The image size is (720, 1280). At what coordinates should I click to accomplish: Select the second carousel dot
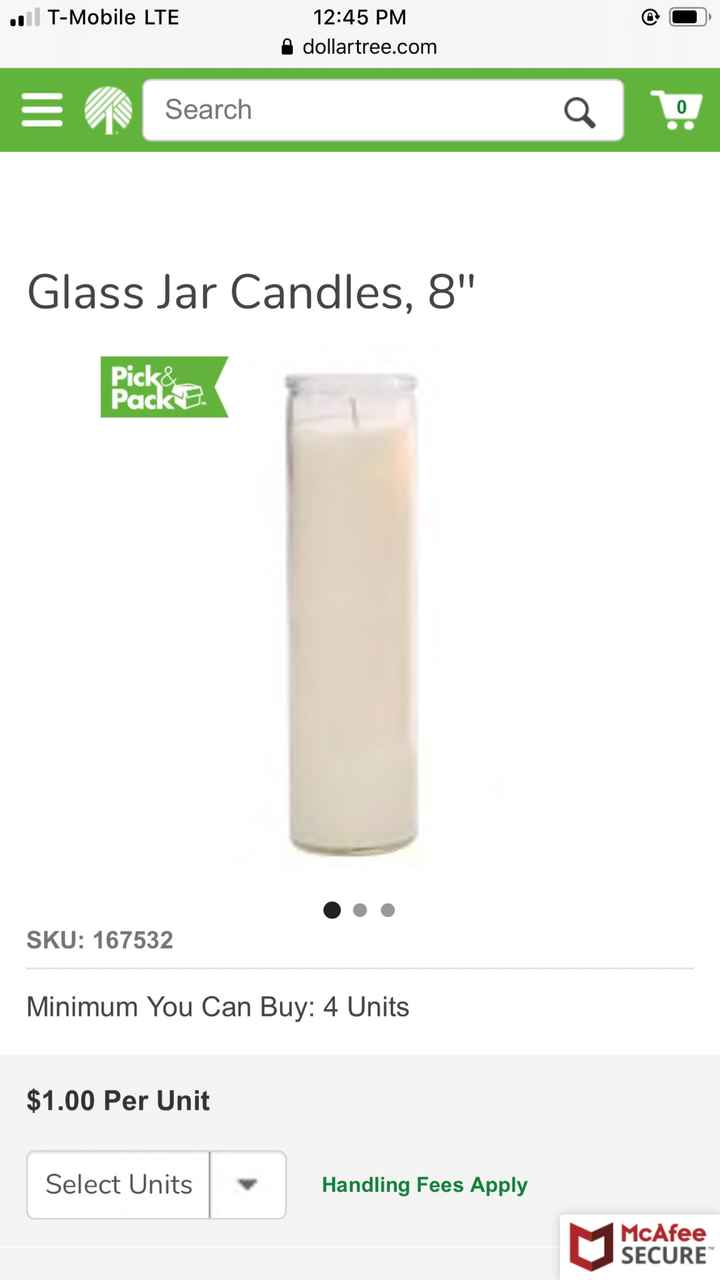pyautogui.click(x=360, y=910)
